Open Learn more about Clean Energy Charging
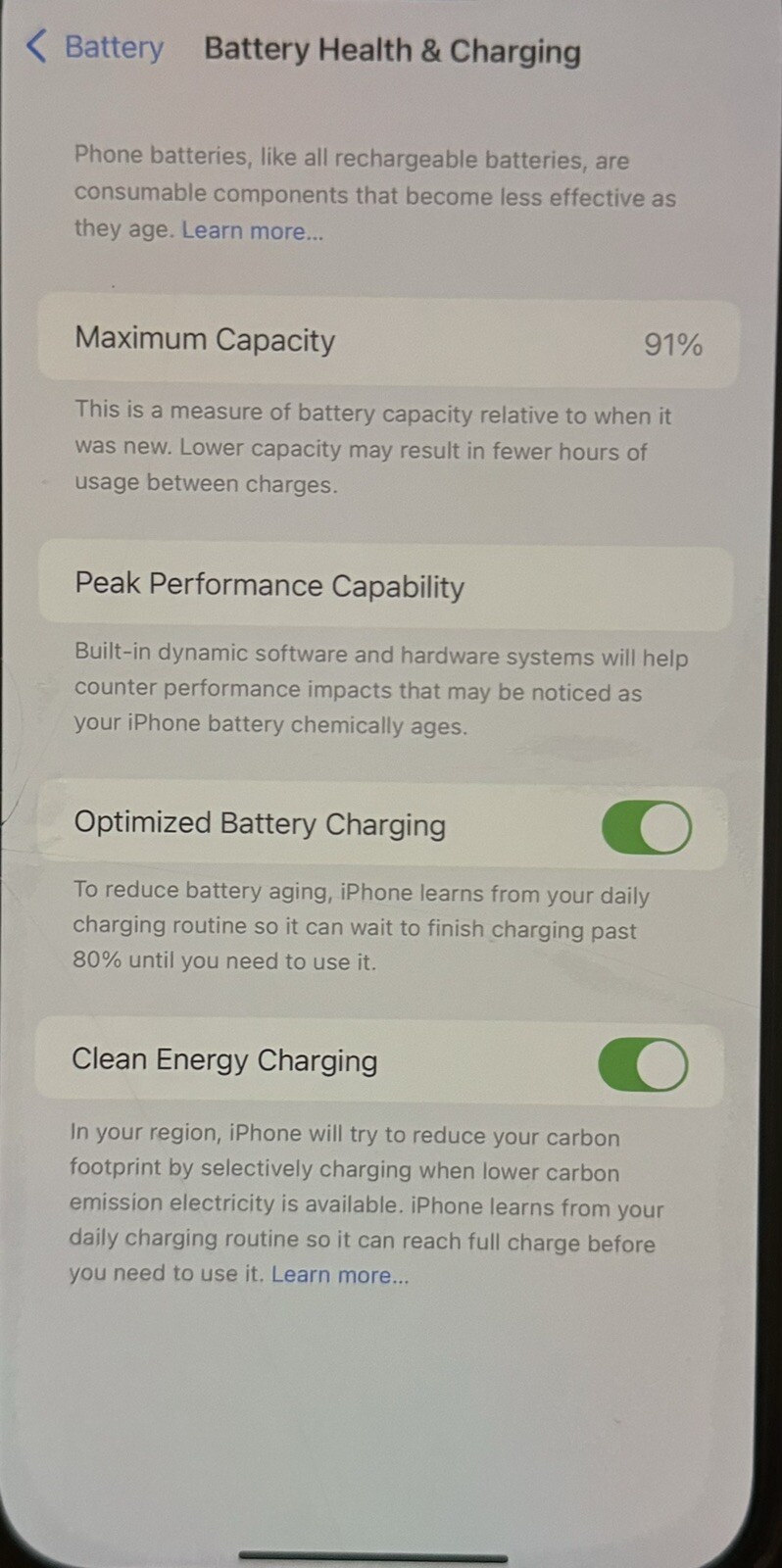The height and width of the screenshot is (1568, 782). click(x=340, y=1275)
